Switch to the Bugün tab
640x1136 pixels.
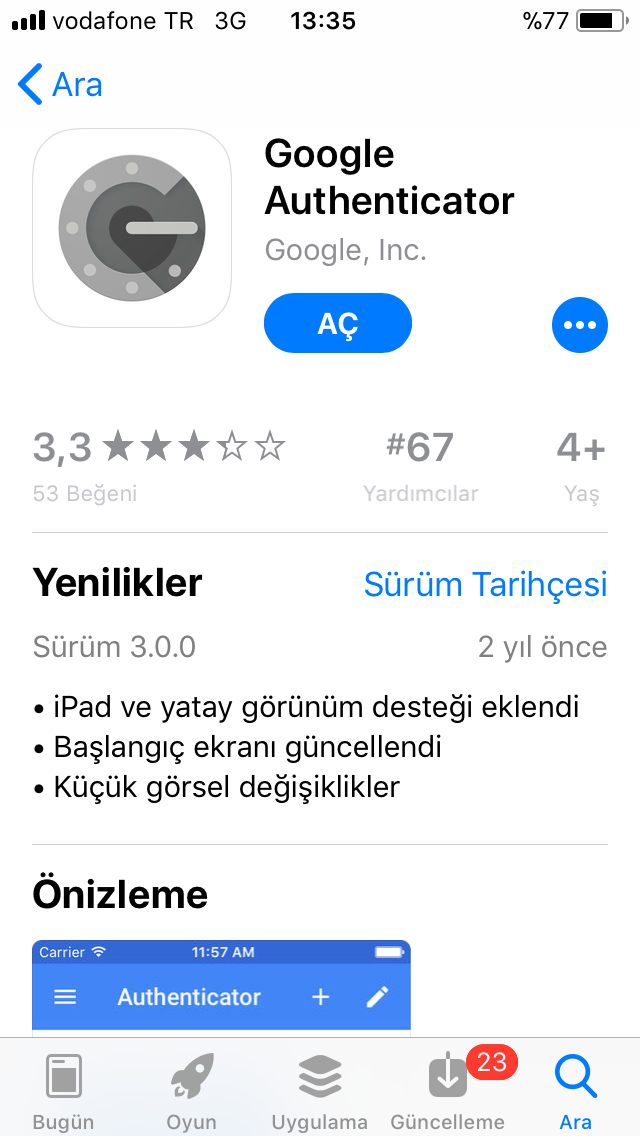pyautogui.click(x=64, y=1091)
